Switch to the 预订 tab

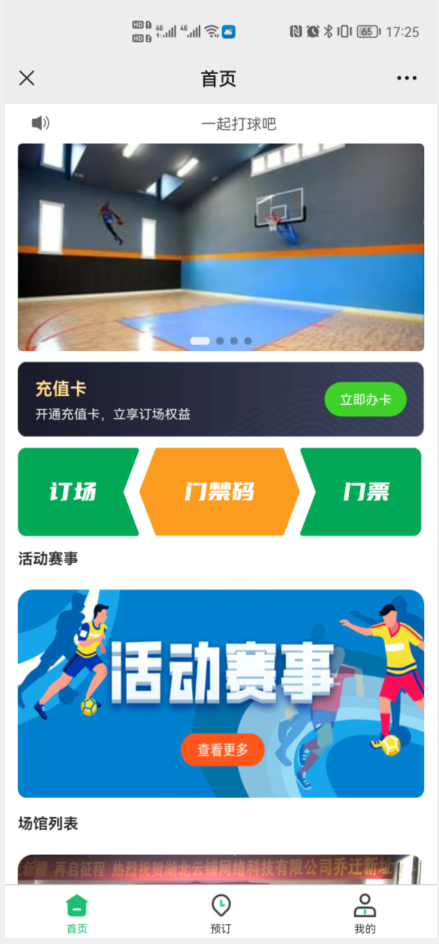click(220, 914)
